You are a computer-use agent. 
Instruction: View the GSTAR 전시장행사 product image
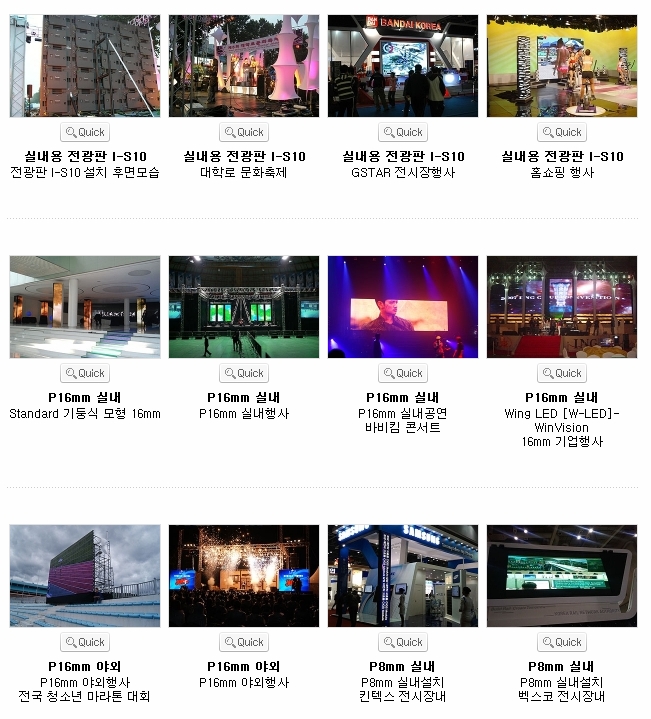[402, 66]
